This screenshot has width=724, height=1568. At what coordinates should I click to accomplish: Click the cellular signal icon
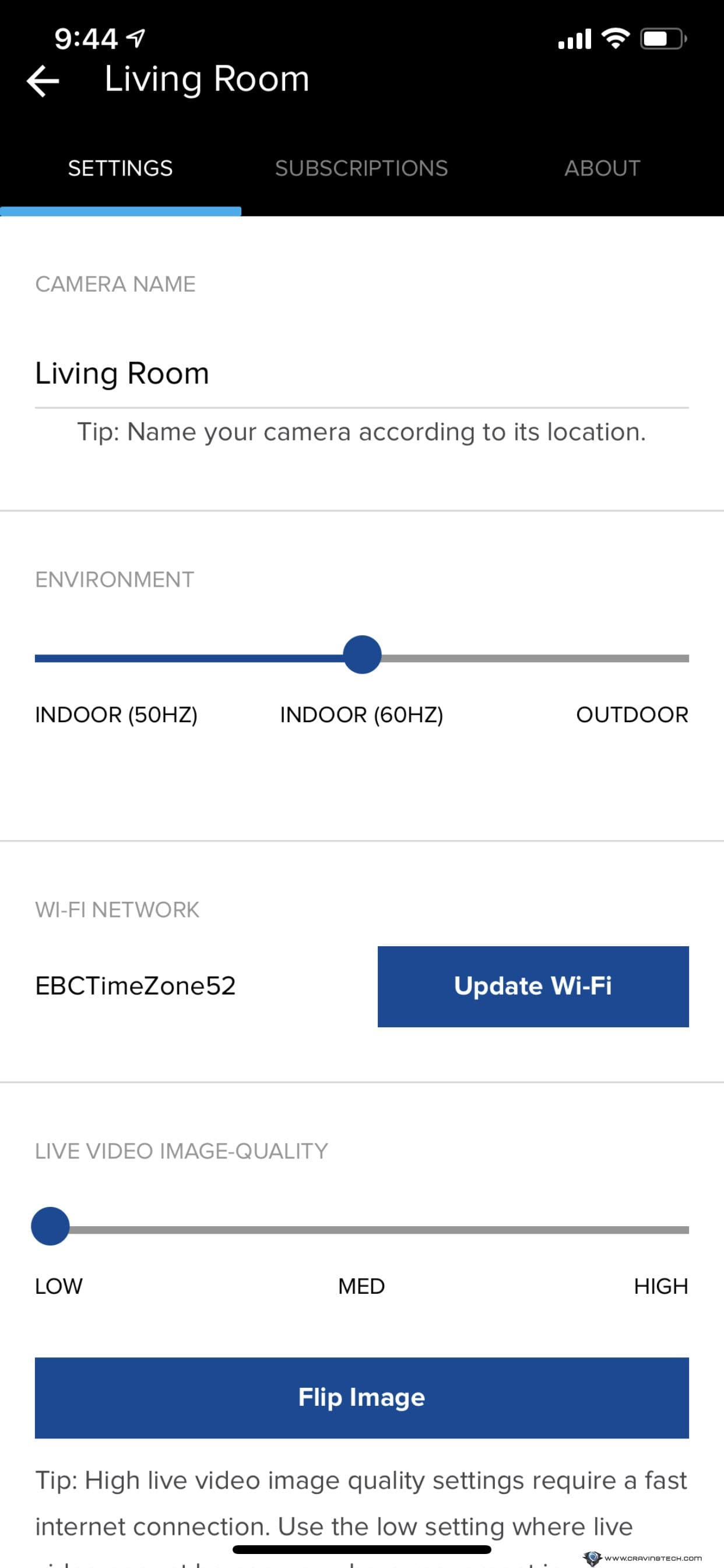572,38
